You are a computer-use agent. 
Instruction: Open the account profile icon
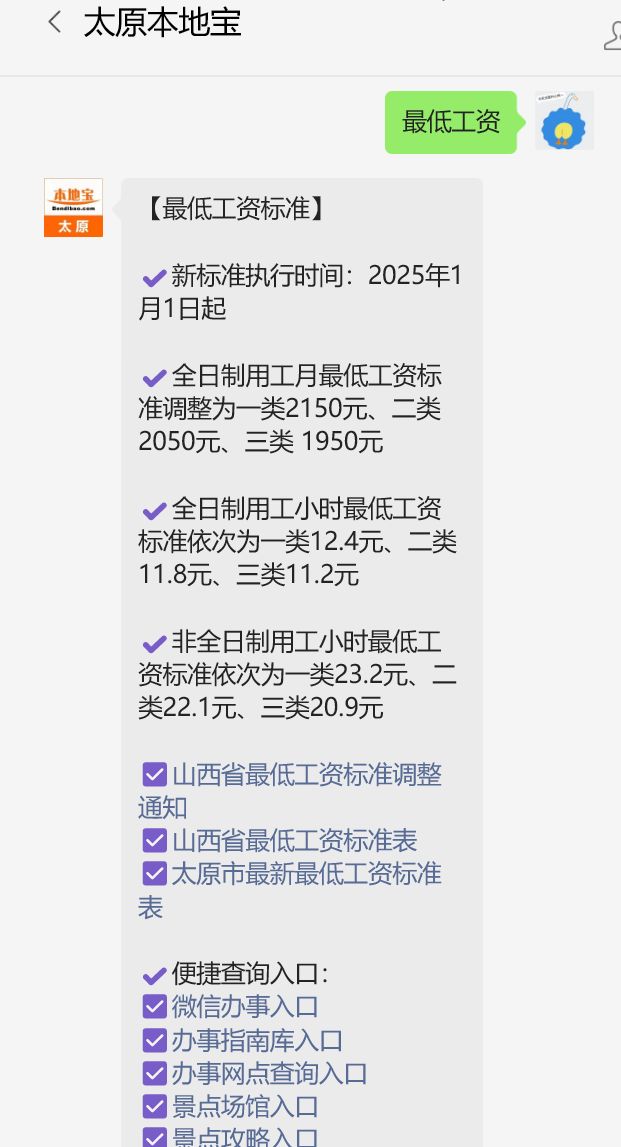[611, 36]
